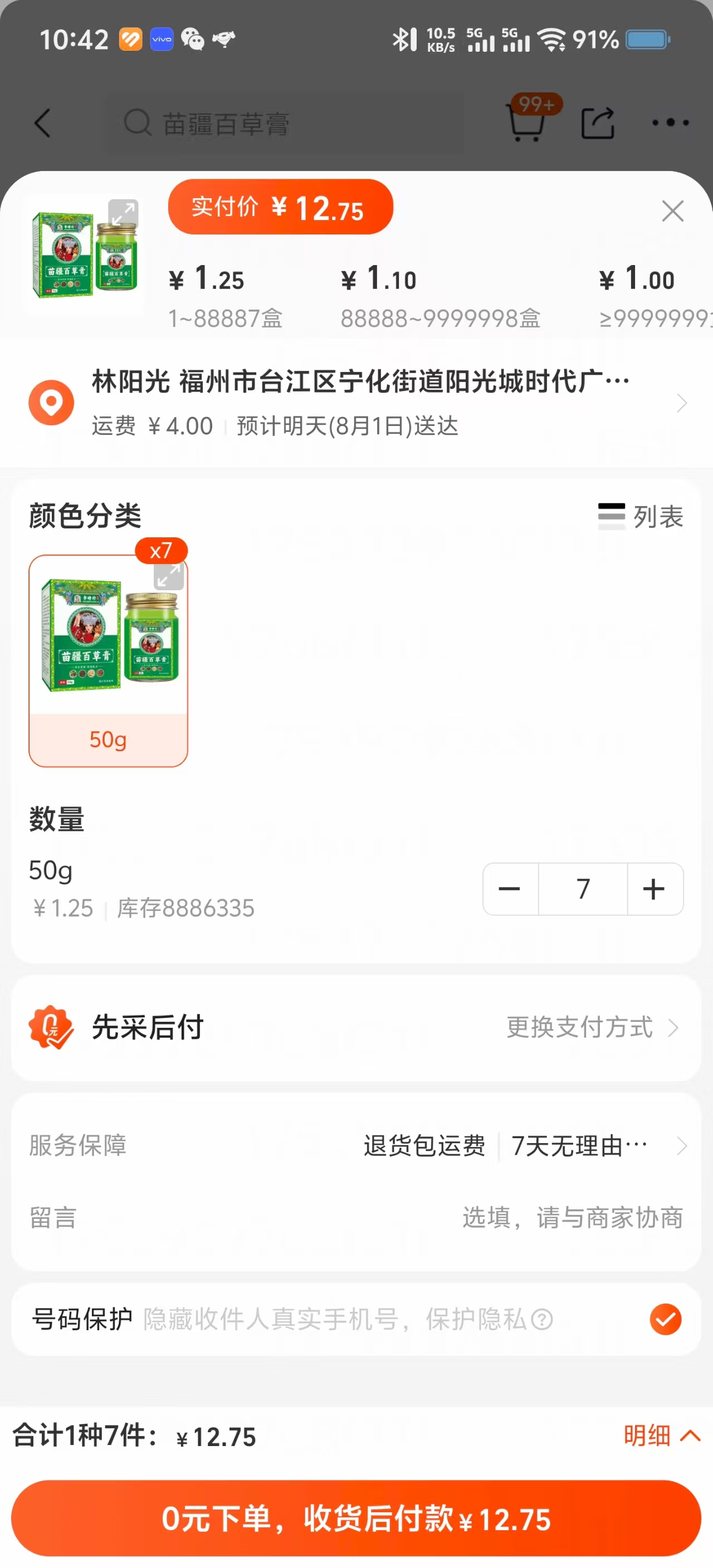Viewport: 713px width, 1568px height.
Task: Enlarge the product image at sheet top
Action: pos(123,214)
